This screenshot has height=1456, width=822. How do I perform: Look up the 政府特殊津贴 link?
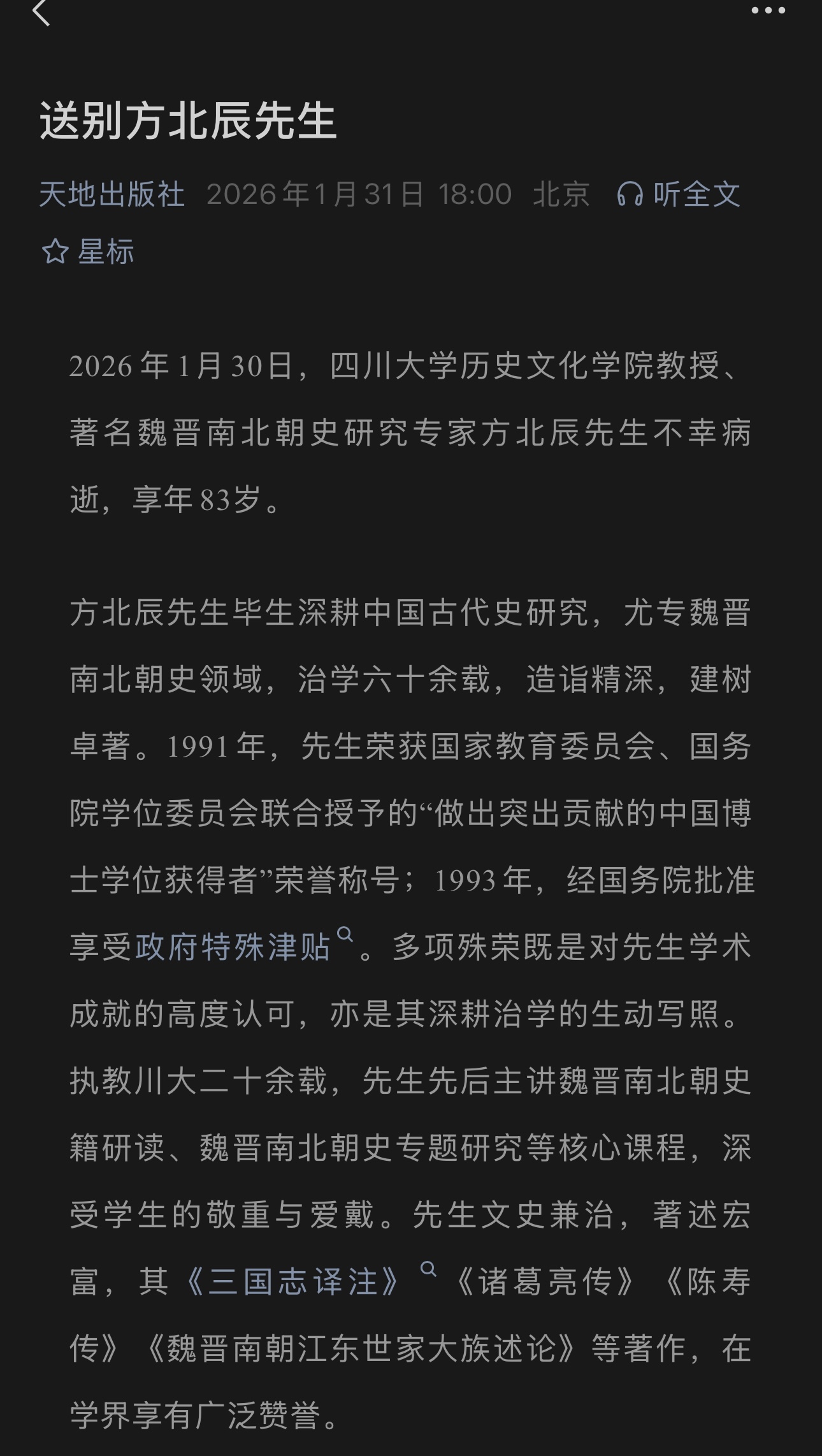coord(233,947)
